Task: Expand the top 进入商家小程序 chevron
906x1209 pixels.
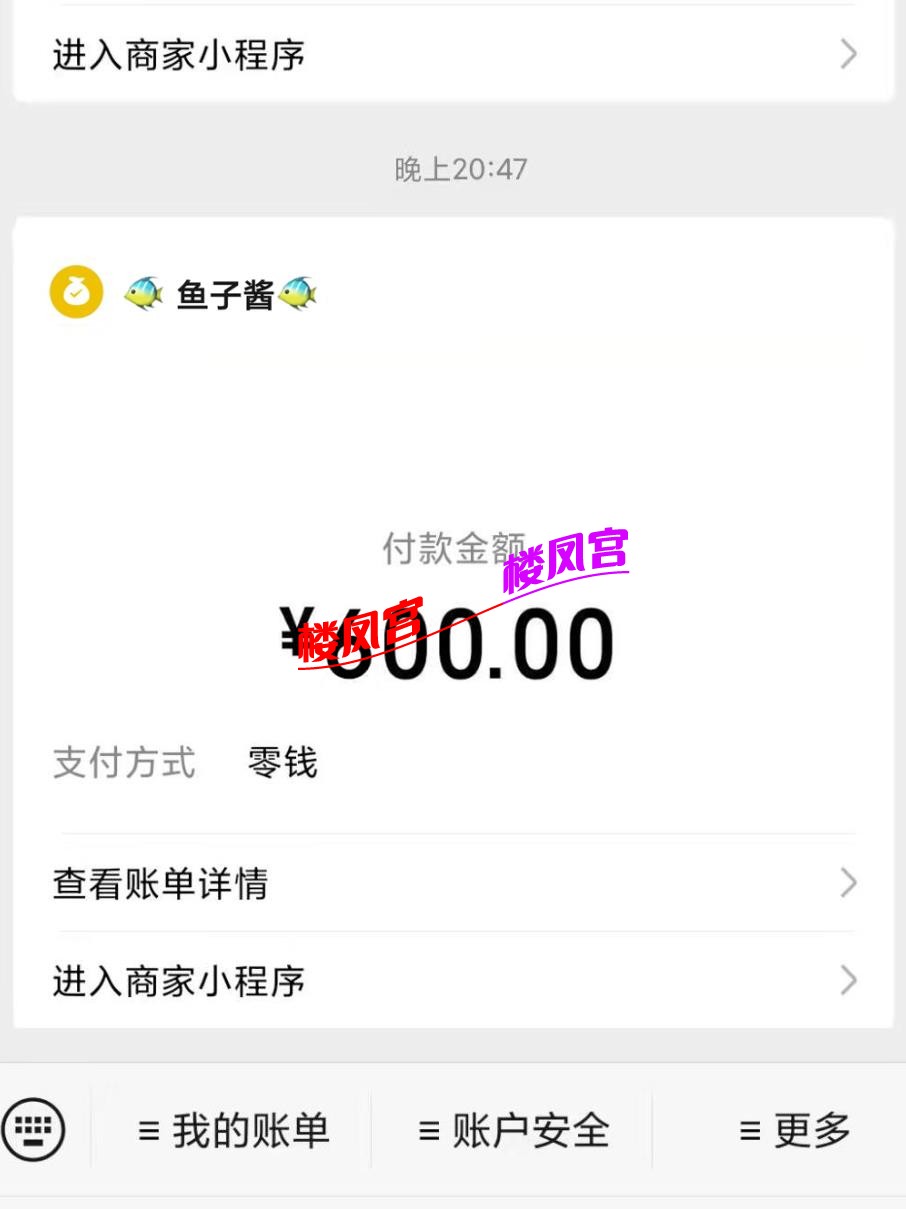Action: [x=848, y=55]
